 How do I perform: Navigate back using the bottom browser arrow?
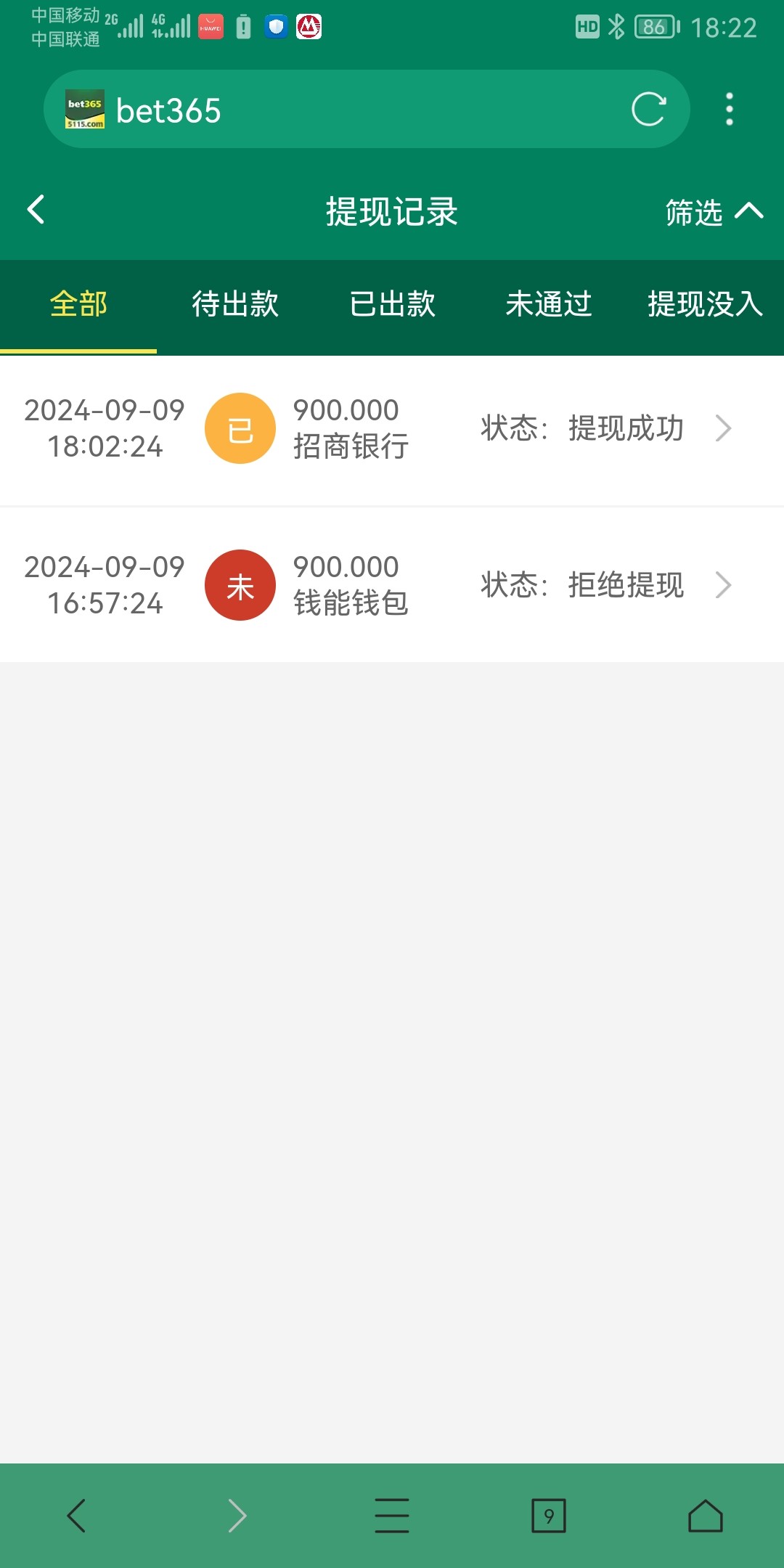click(77, 1516)
